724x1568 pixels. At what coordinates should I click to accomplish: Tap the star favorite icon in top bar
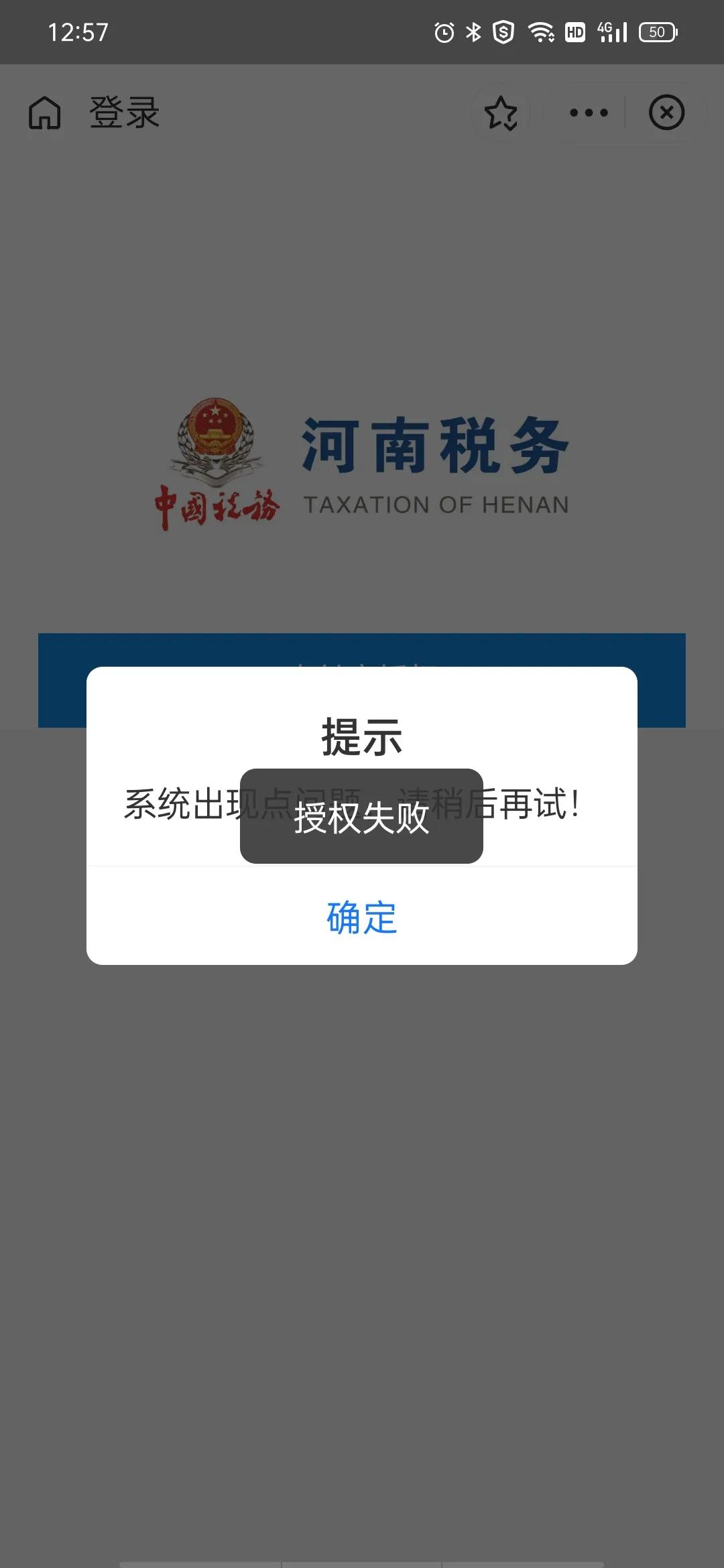coord(502,113)
